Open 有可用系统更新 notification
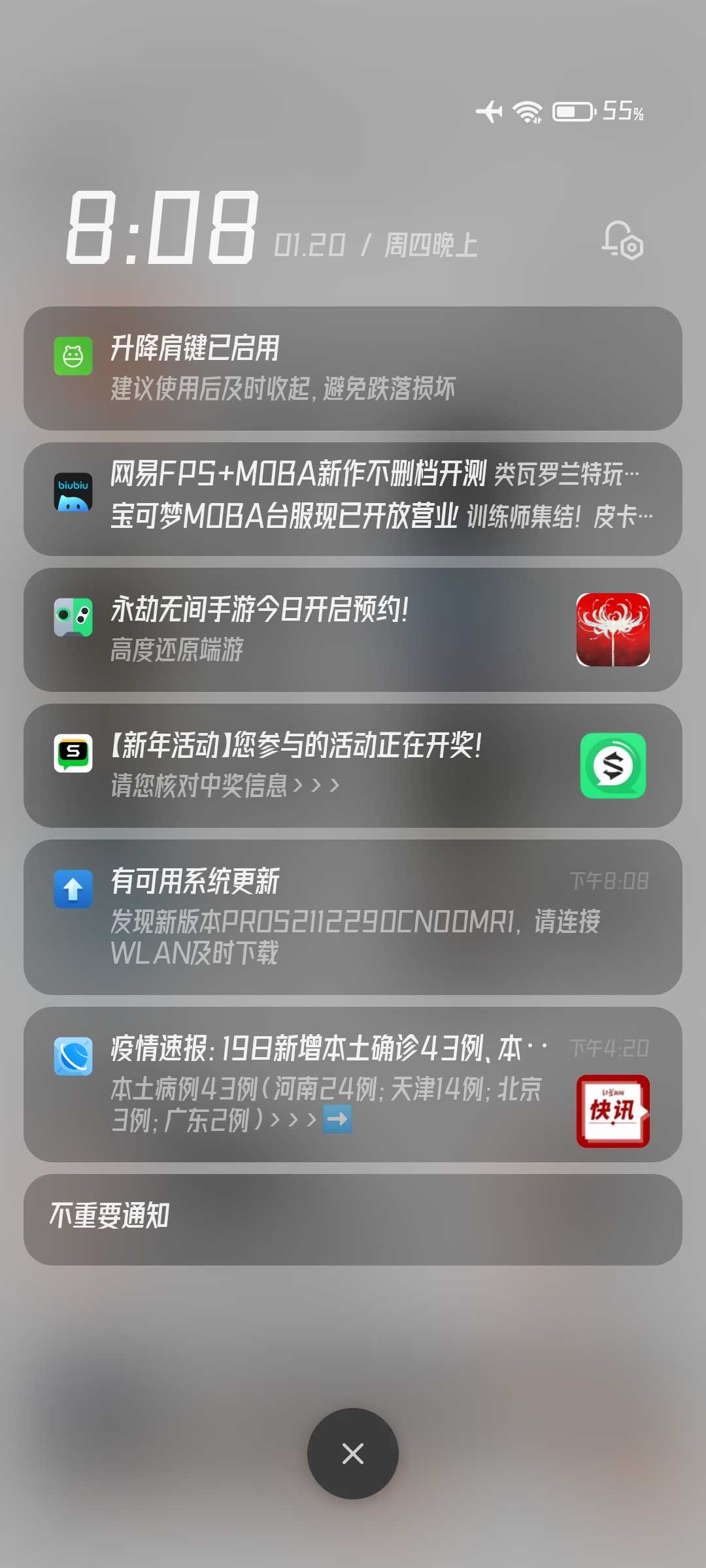 (353, 917)
